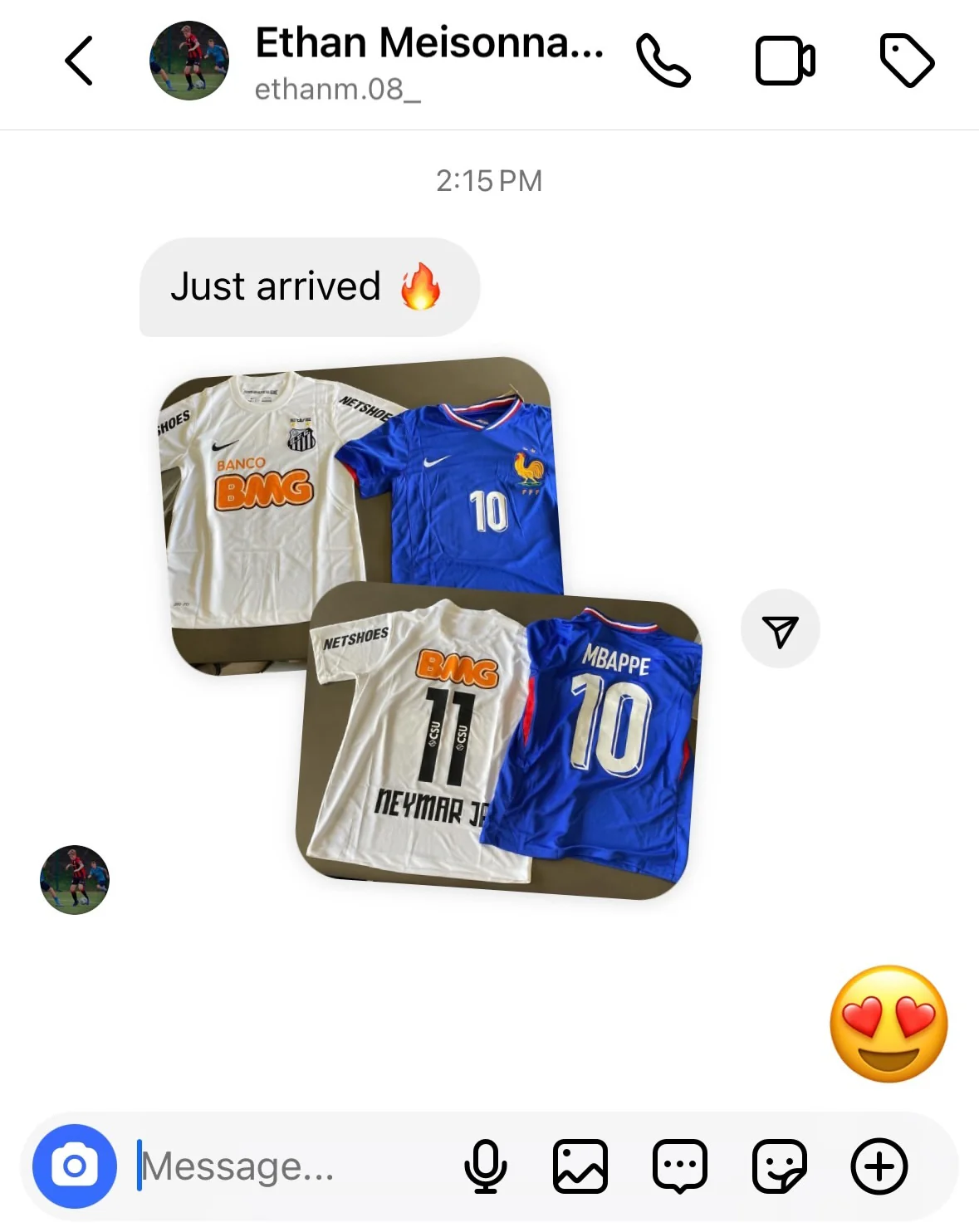Screen dimensions: 979x1232
Task: Forward the jerseys photo with share arrow
Action: click(x=780, y=629)
